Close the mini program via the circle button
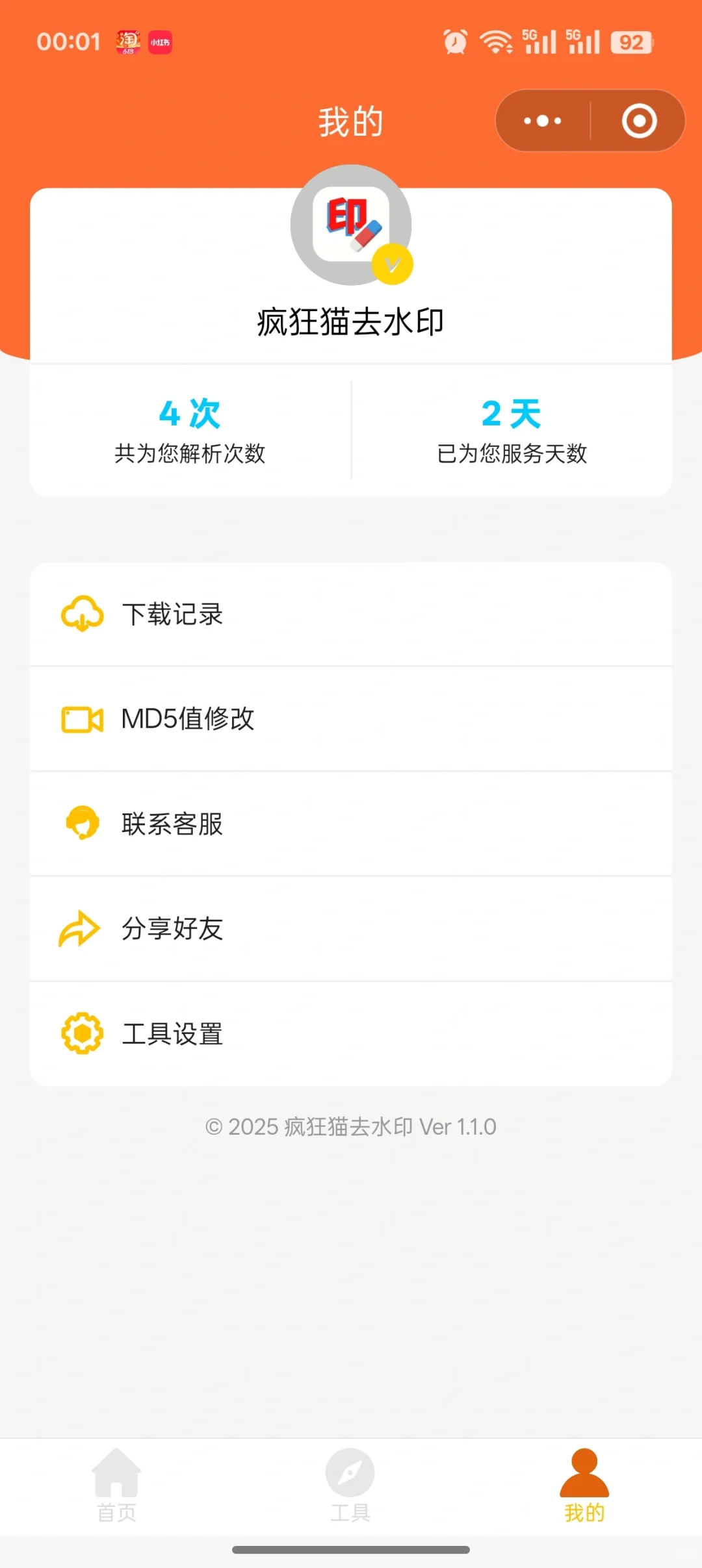This screenshot has width=702, height=1568. click(639, 121)
